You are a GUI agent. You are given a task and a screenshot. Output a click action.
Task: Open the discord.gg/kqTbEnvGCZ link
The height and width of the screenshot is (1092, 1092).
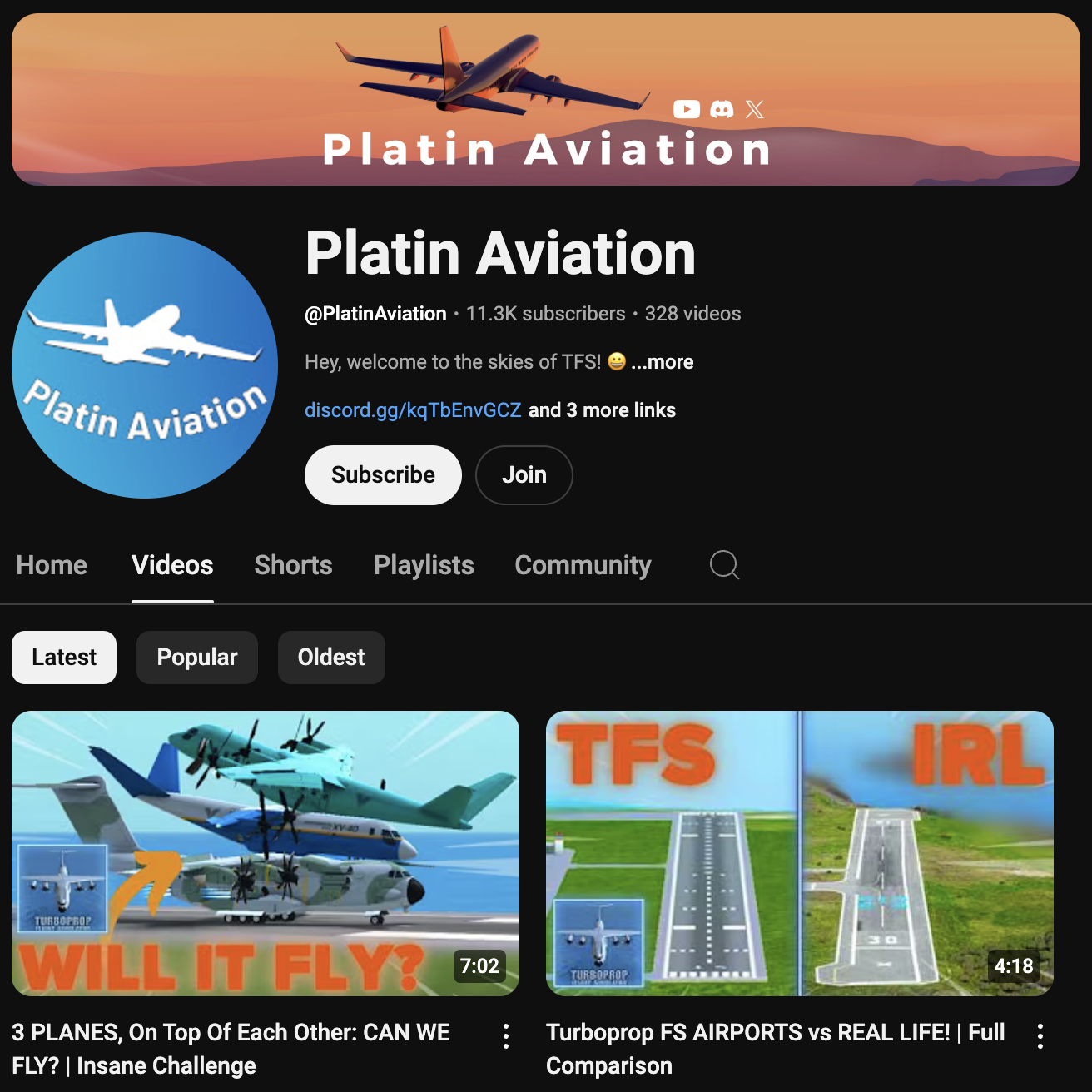413,410
